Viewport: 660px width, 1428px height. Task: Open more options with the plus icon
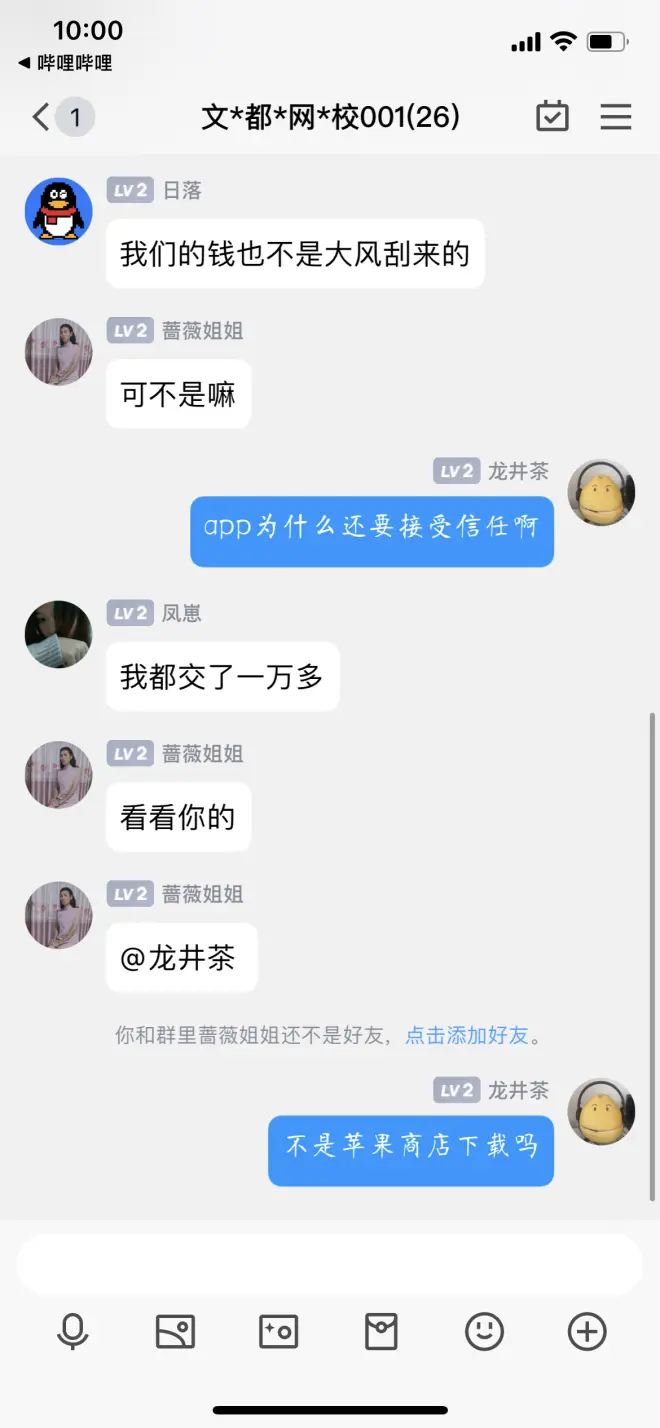(x=587, y=1332)
